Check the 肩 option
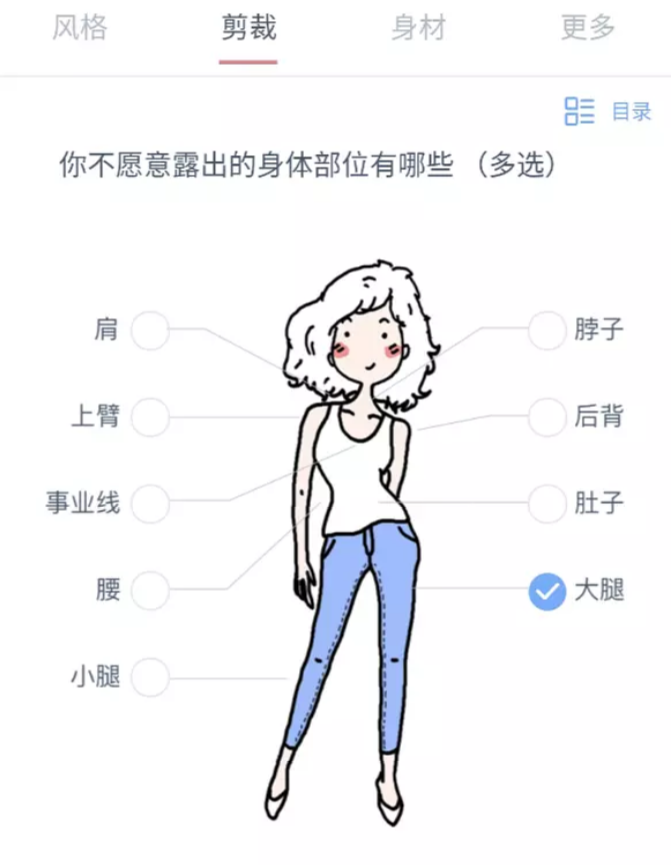 click(150, 331)
